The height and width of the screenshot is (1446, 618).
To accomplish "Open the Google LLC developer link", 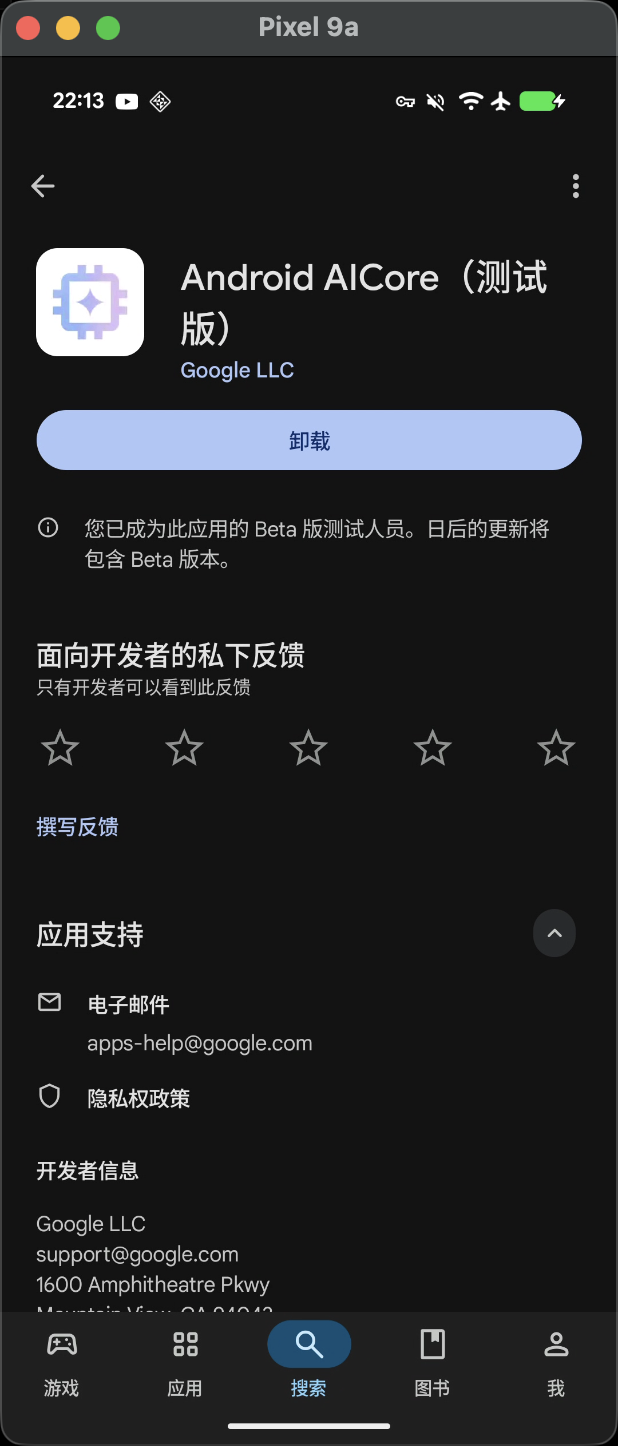I will 237,370.
